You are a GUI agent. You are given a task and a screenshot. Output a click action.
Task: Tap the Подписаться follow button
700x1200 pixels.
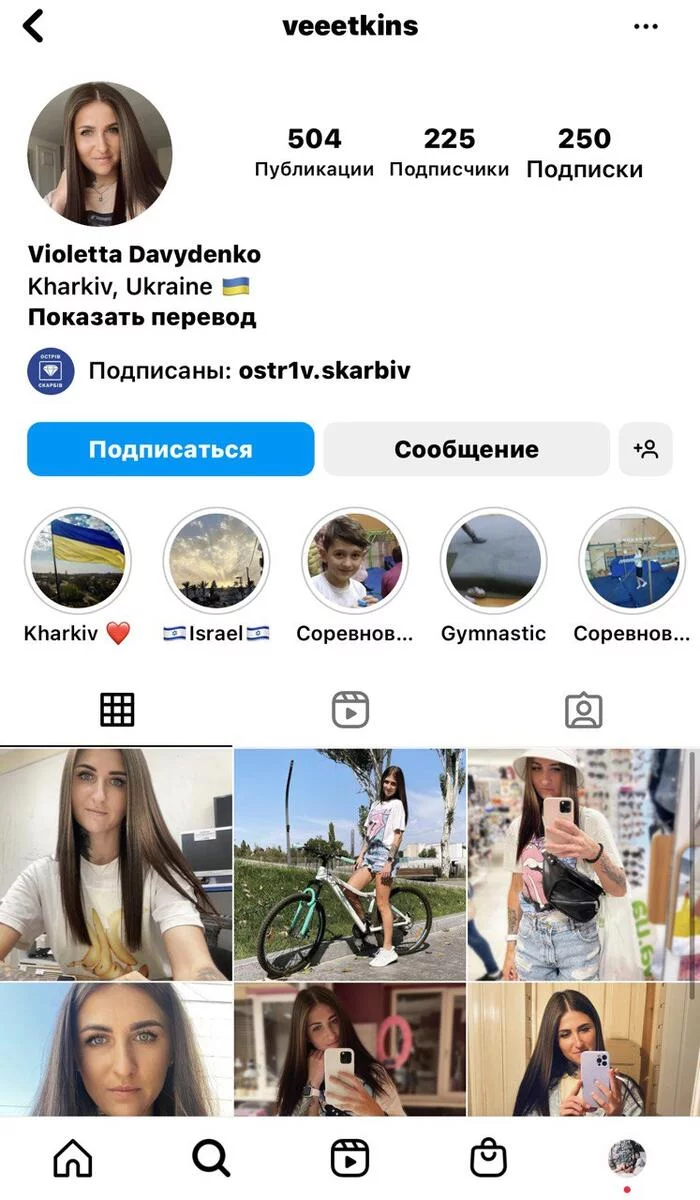(170, 449)
